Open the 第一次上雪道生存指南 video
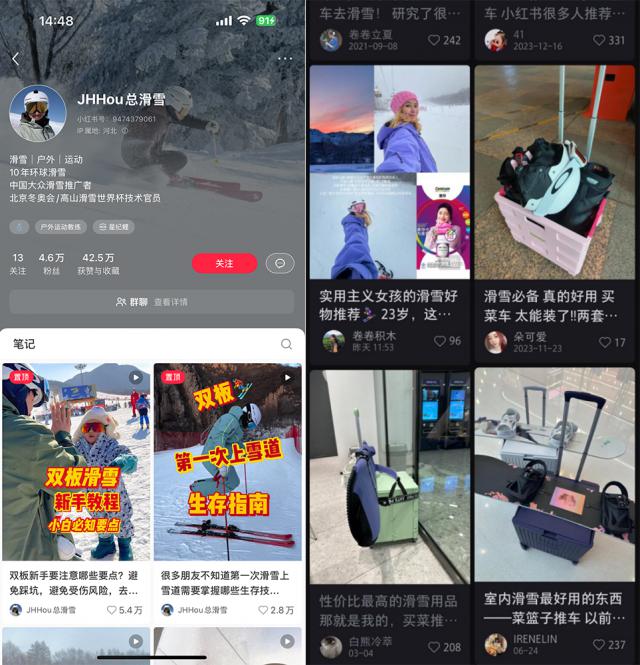 228,460
